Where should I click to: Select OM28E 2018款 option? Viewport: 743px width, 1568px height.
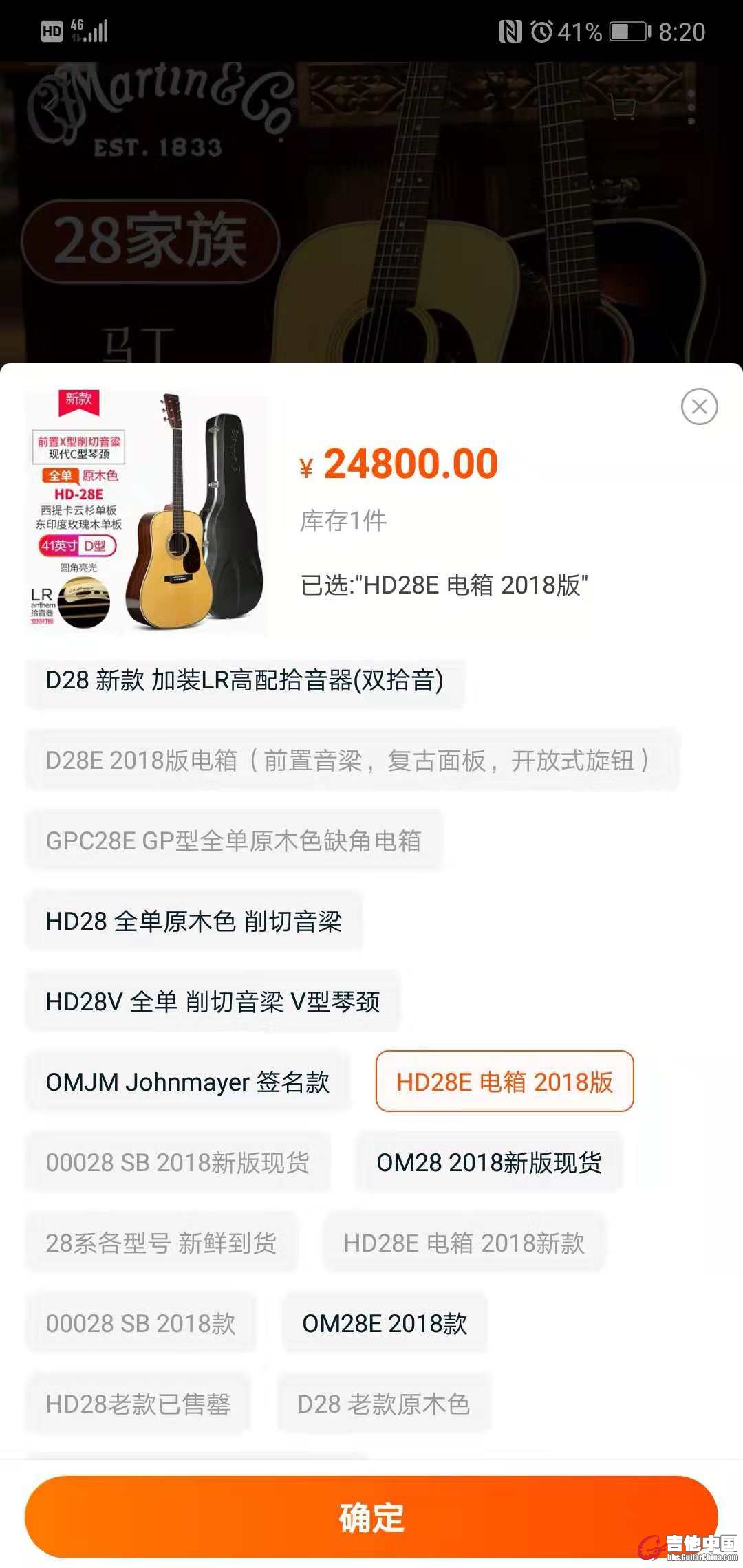tap(385, 1324)
